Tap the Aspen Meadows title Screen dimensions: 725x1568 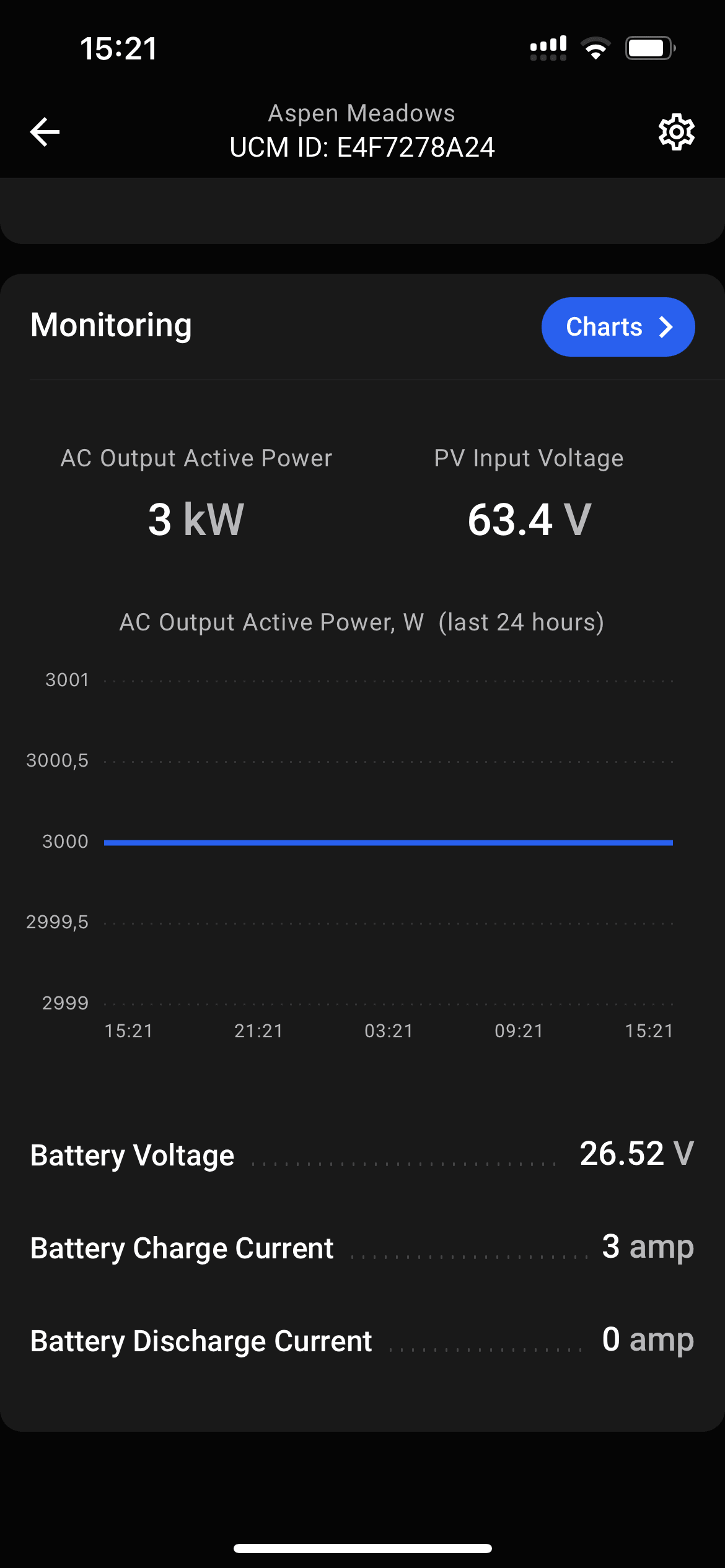point(361,113)
